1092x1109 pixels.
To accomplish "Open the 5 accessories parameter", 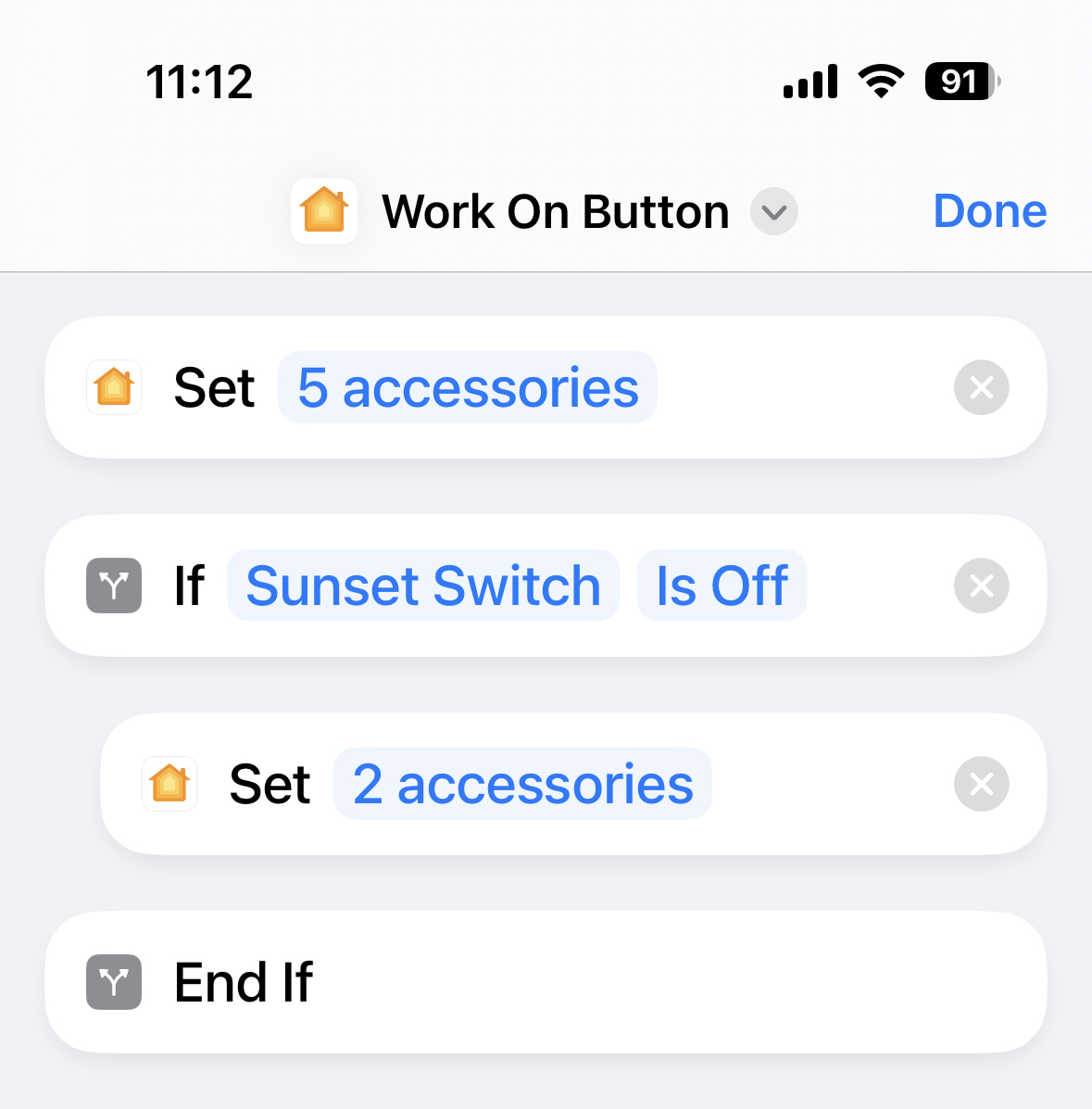I will pos(468,387).
